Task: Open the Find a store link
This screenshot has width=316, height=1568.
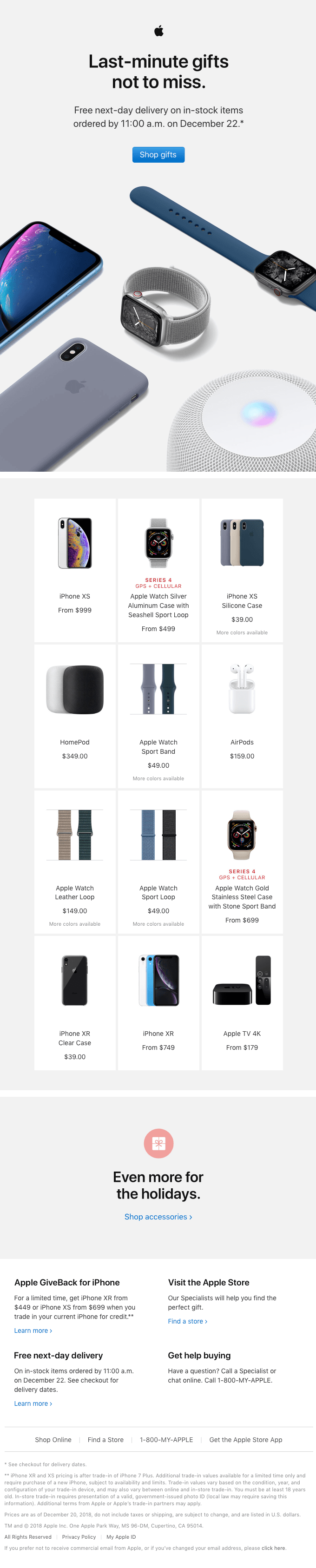Action: pos(187,1321)
